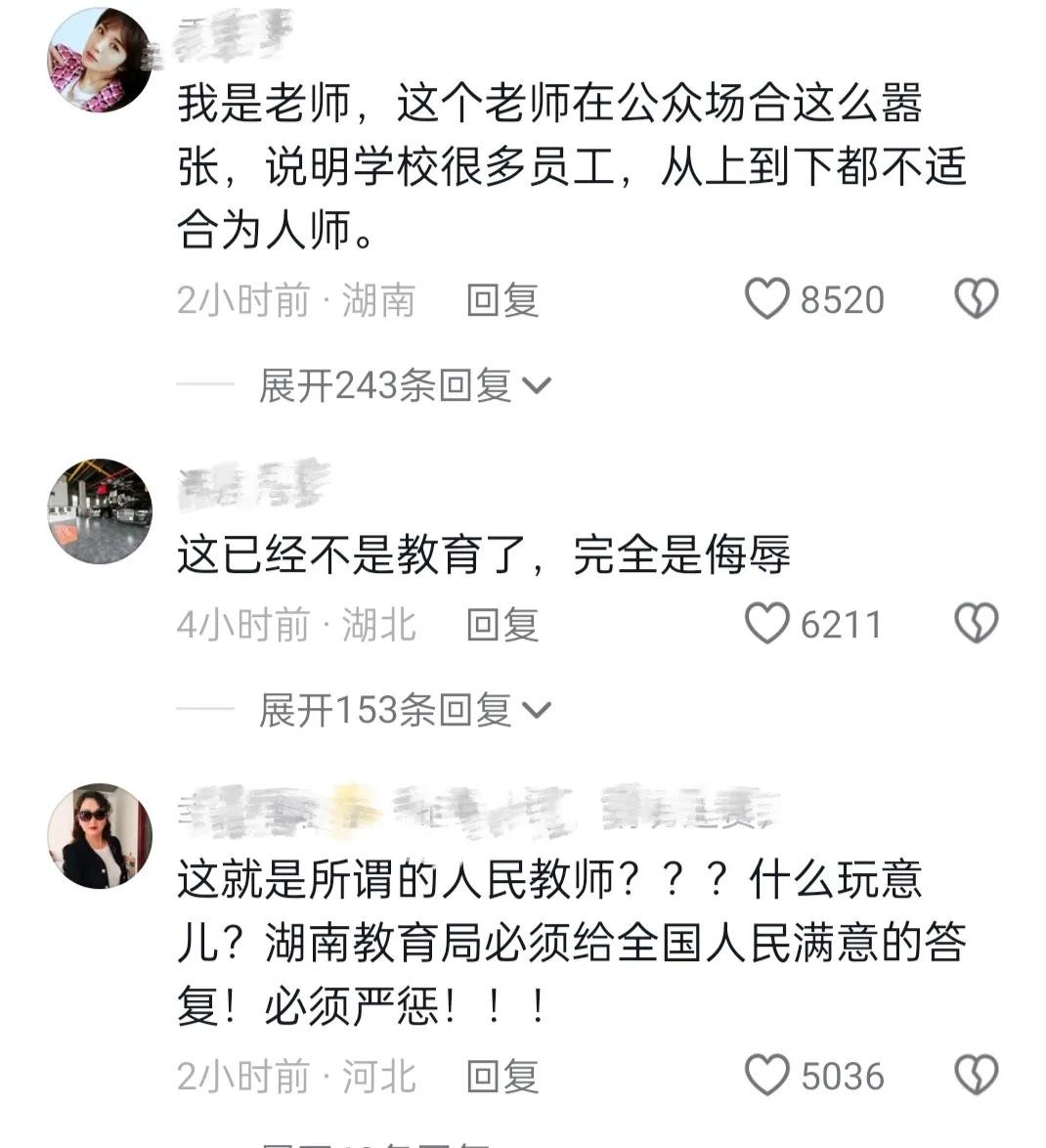
Task: Expand the 153 replies
Action: (404, 711)
